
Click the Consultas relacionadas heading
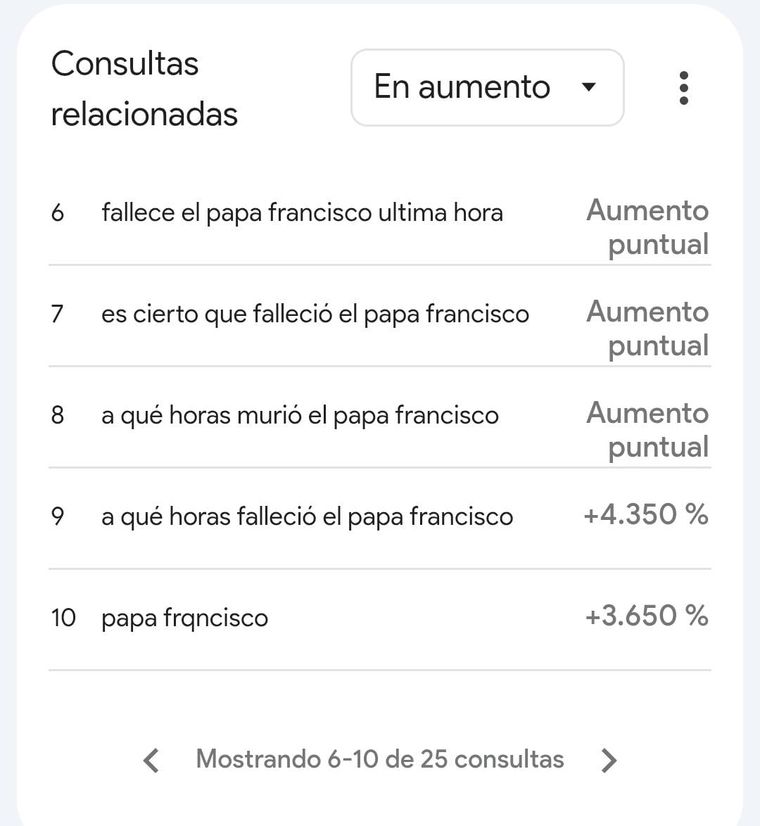pyautogui.click(x=143, y=88)
